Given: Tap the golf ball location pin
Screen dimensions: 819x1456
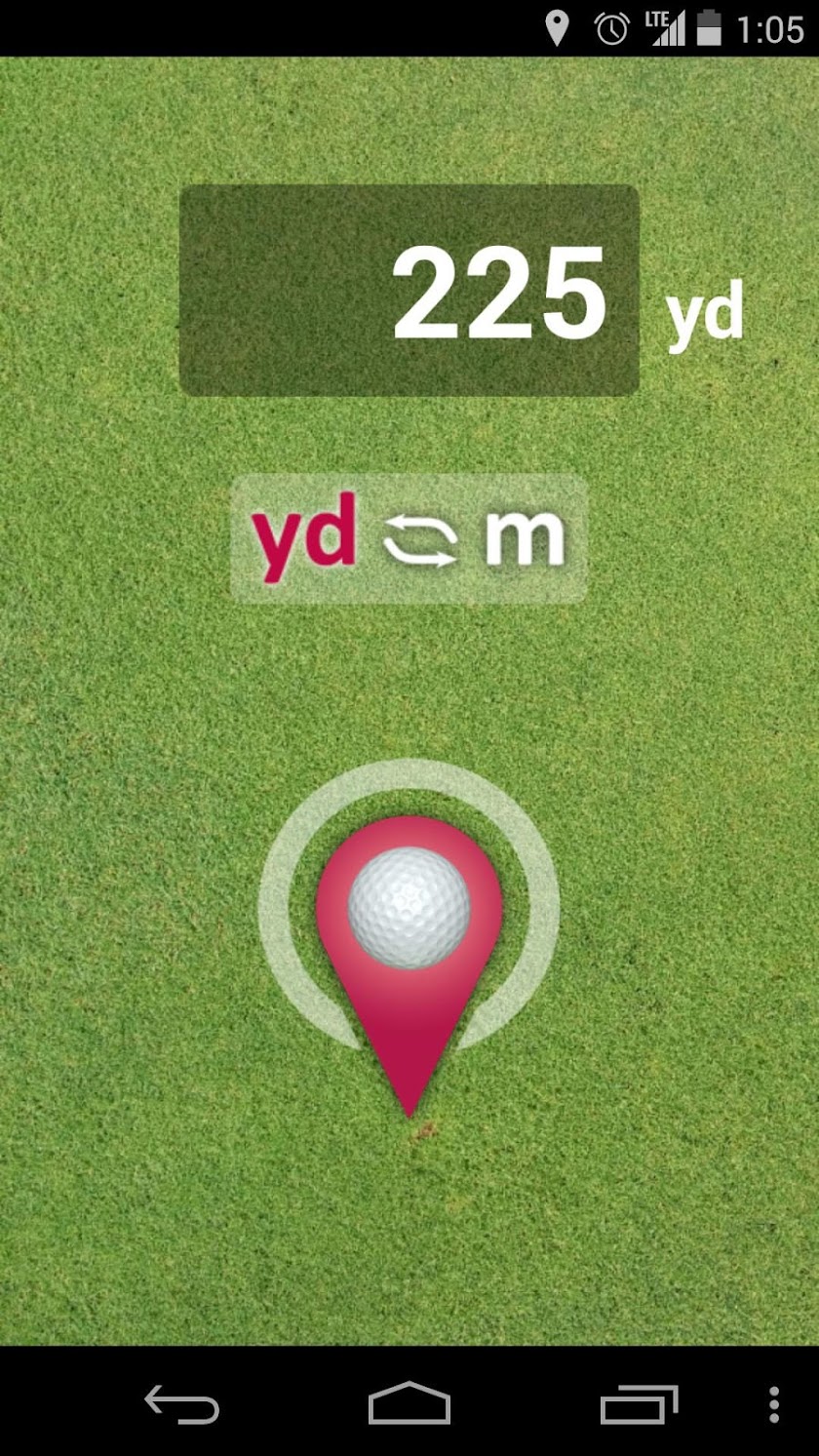Looking at the screenshot, I should coord(409,936).
